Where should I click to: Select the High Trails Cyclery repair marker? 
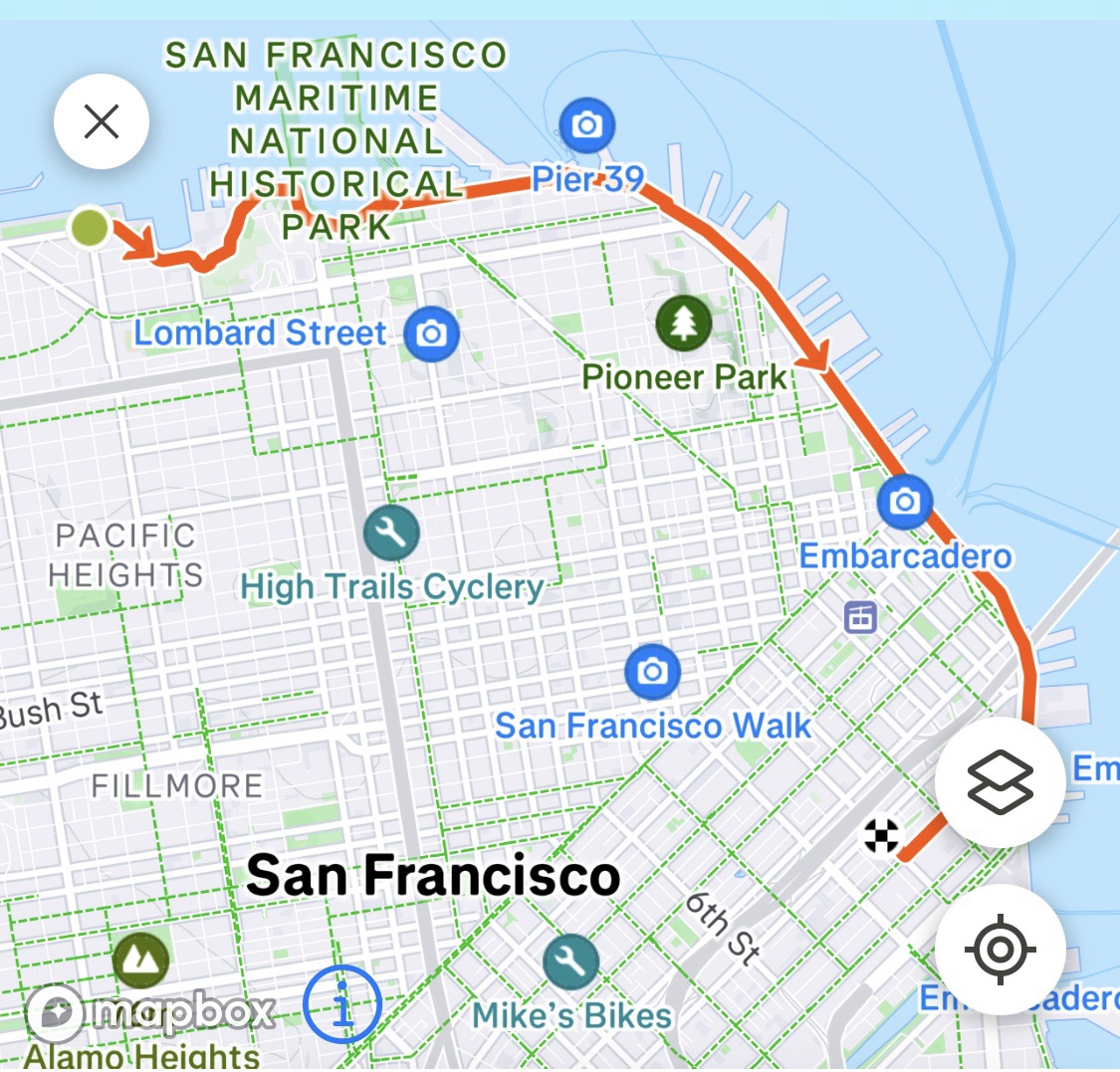[x=391, y=534]
